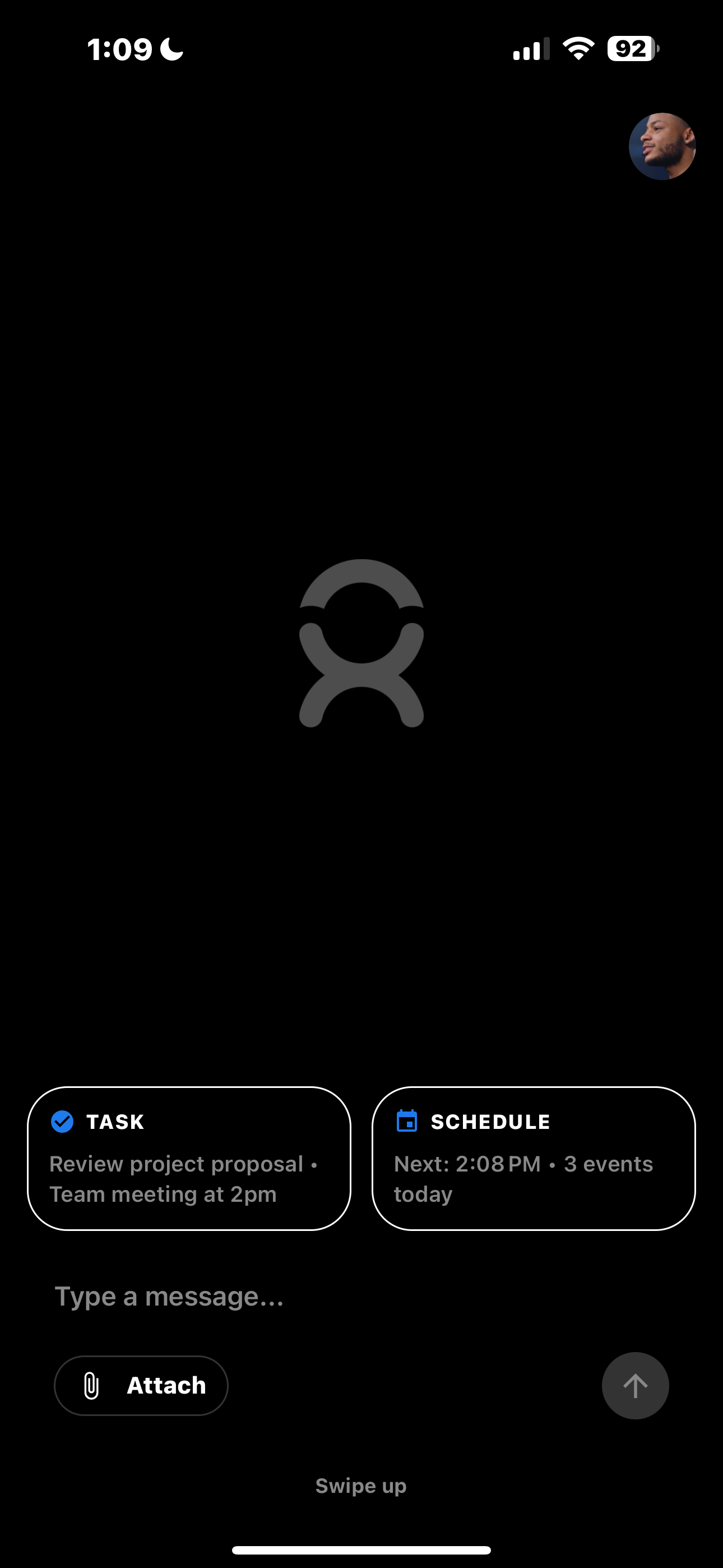Open the Task card
Viewport: 723px width, 1568px height.
(189, 1157)
